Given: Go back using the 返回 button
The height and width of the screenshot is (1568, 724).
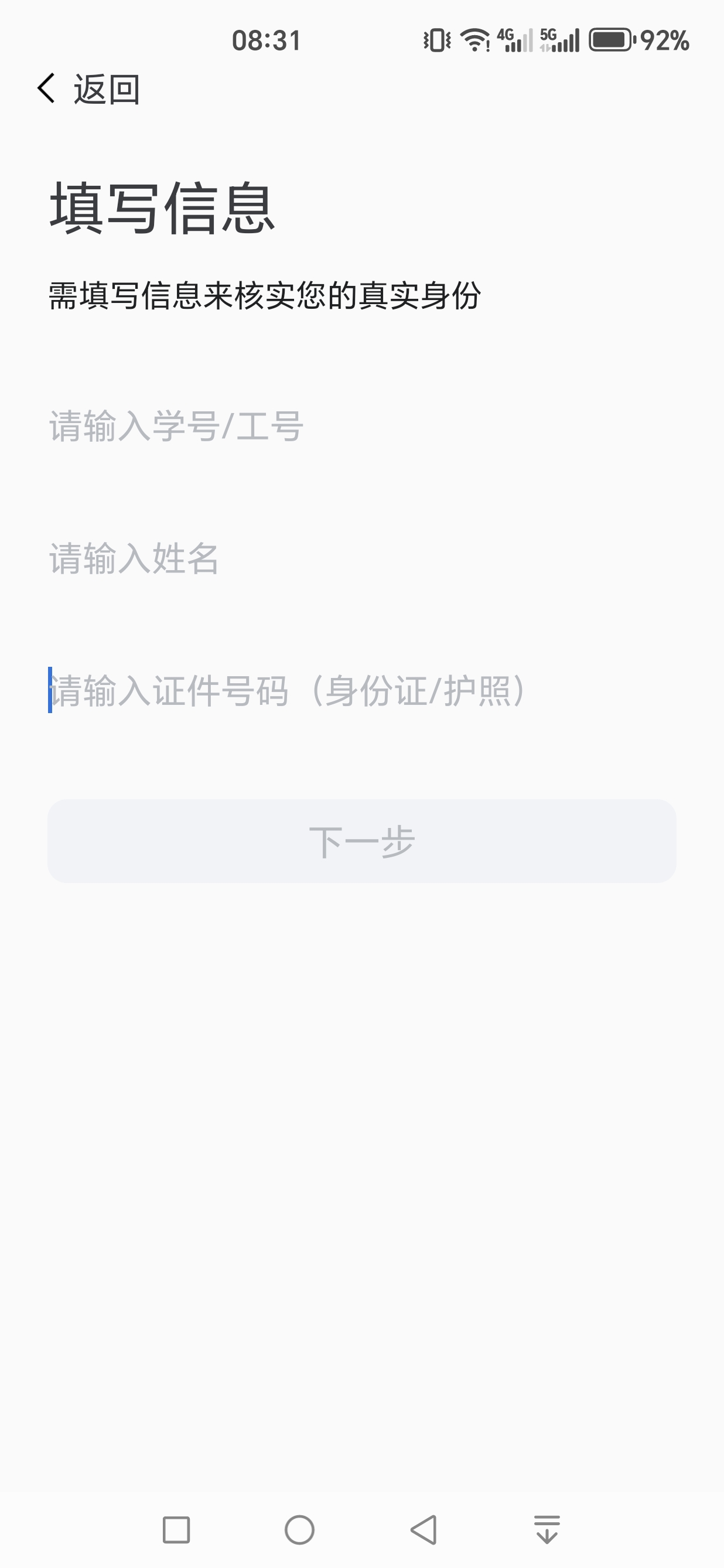Looking at the screenshot, I should tap(89, 89).
